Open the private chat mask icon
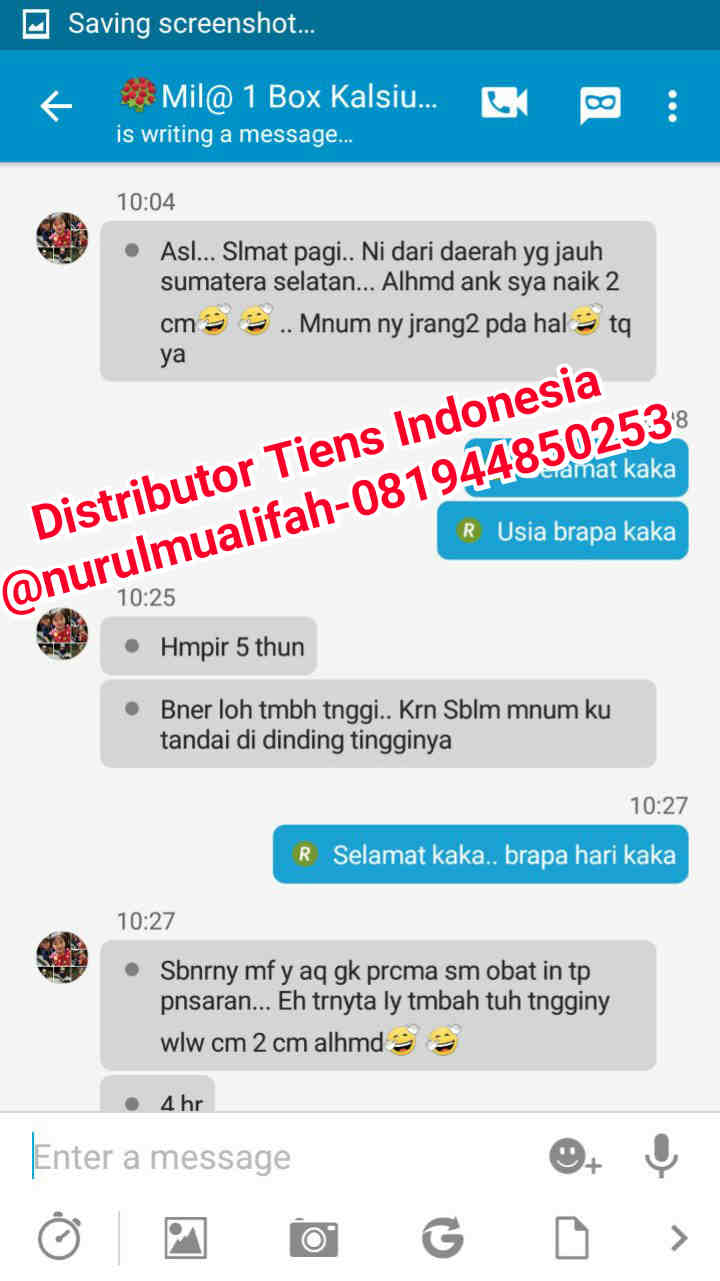 point(600,105)
